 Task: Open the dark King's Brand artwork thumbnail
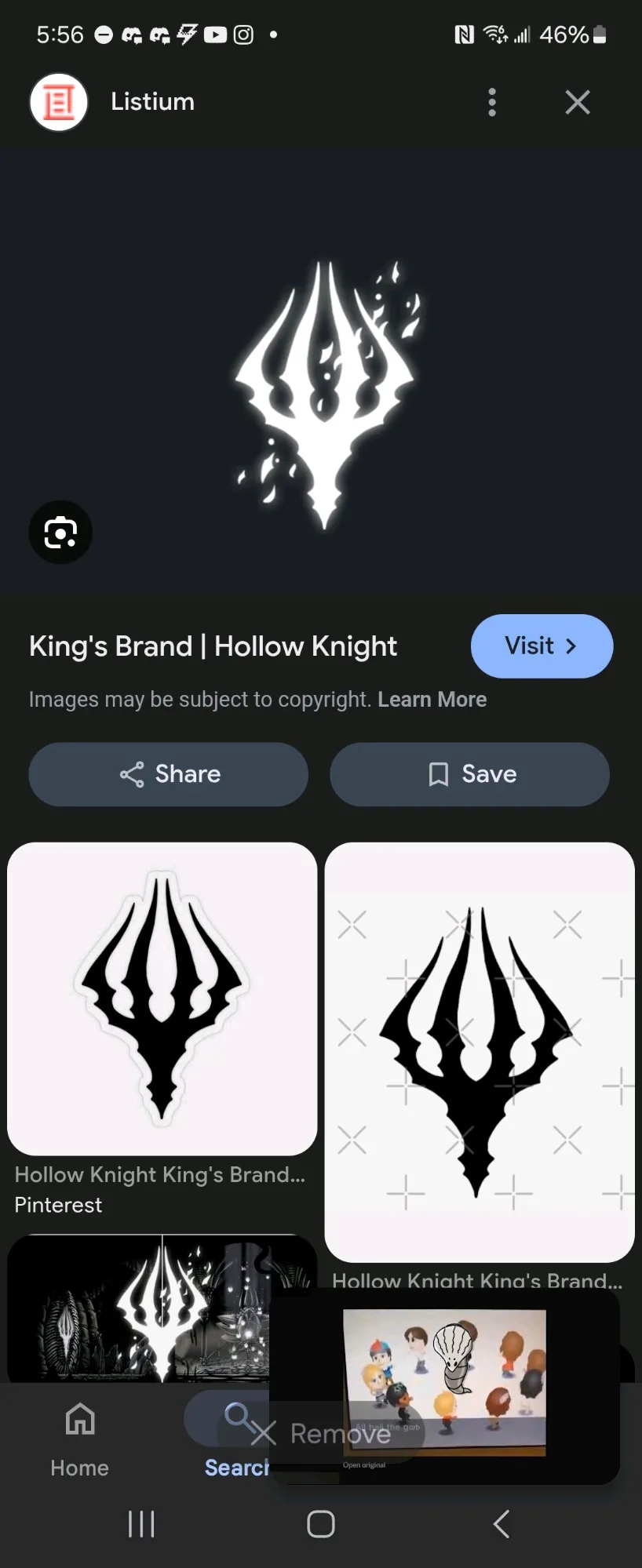(137, 1310)
